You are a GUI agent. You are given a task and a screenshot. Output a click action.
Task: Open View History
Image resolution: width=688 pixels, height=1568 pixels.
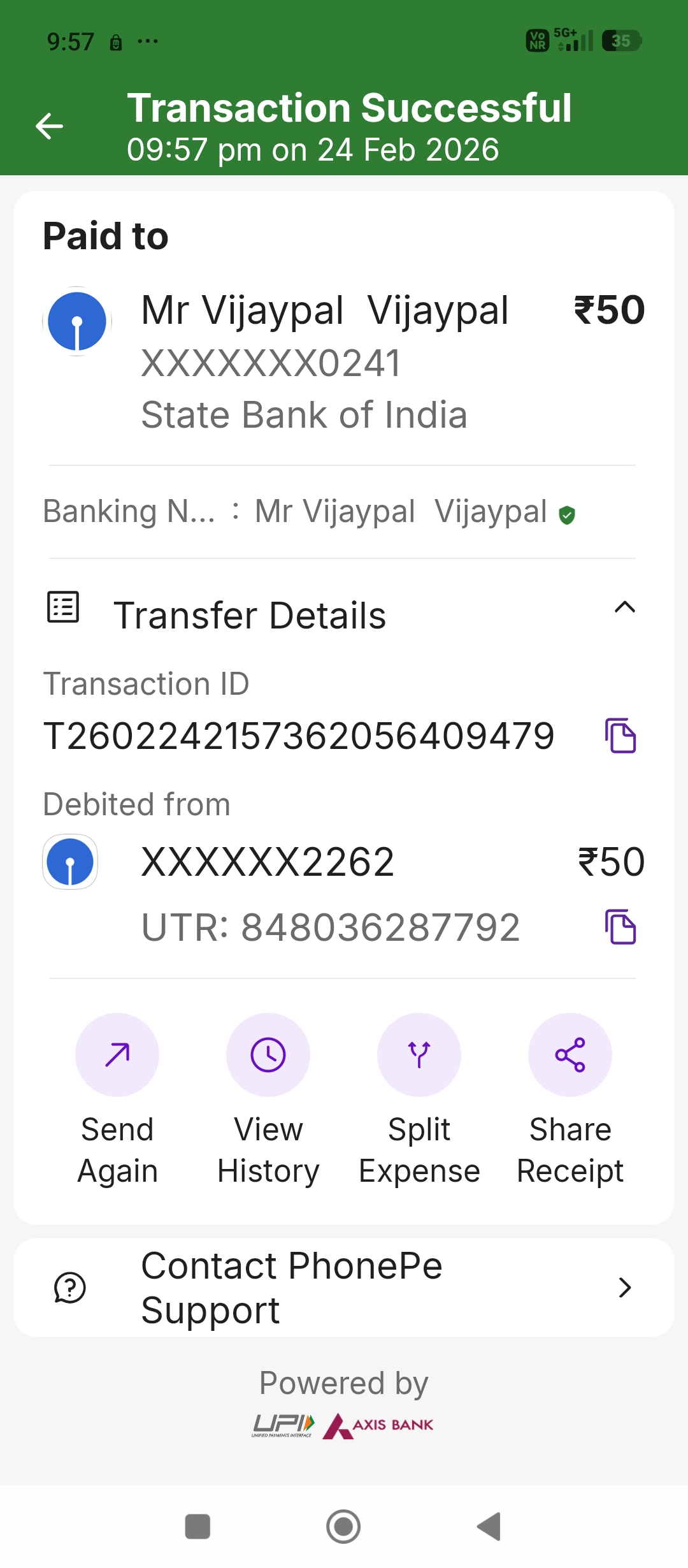(268, 1055)
